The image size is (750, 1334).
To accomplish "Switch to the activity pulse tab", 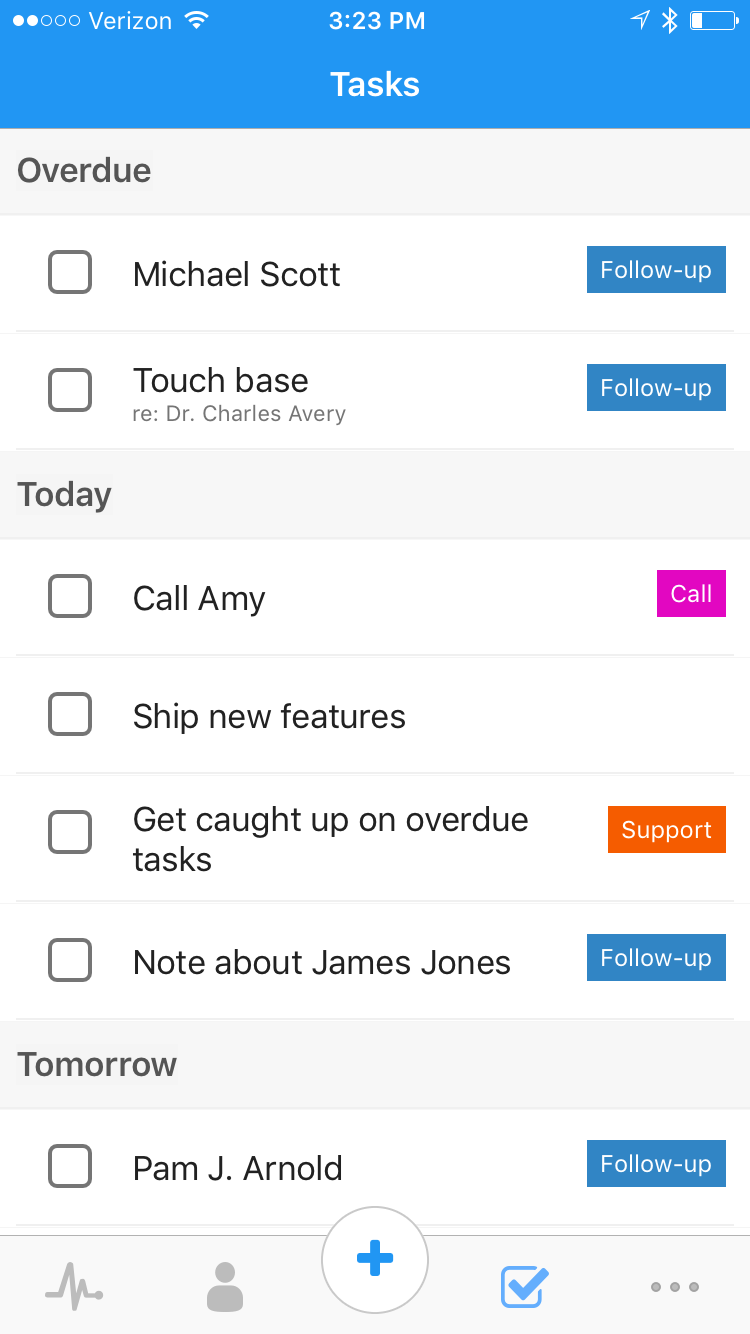I will (x=74, y=1284).
